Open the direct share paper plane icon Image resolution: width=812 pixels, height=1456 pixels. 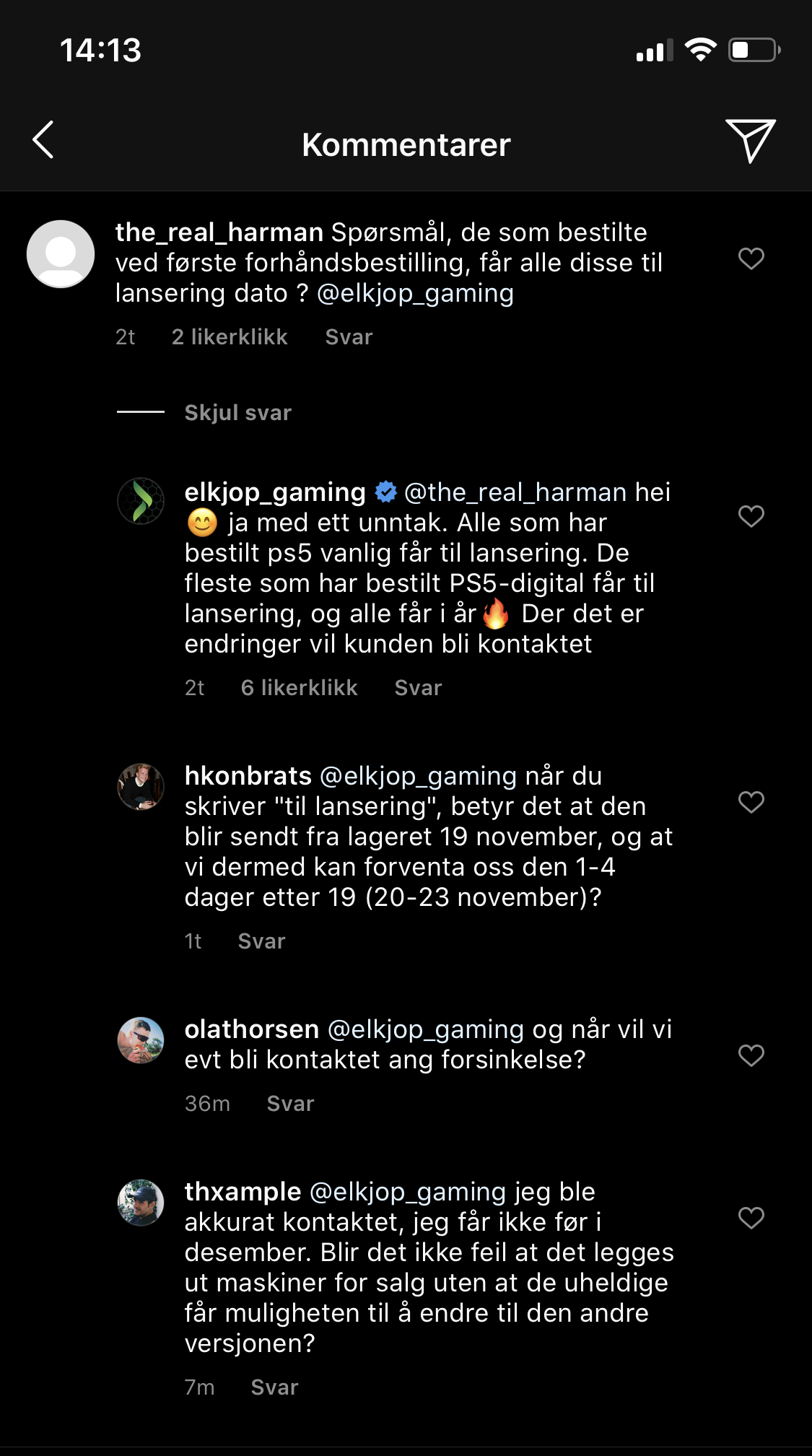pyautogui.click(x=751, y=141)
